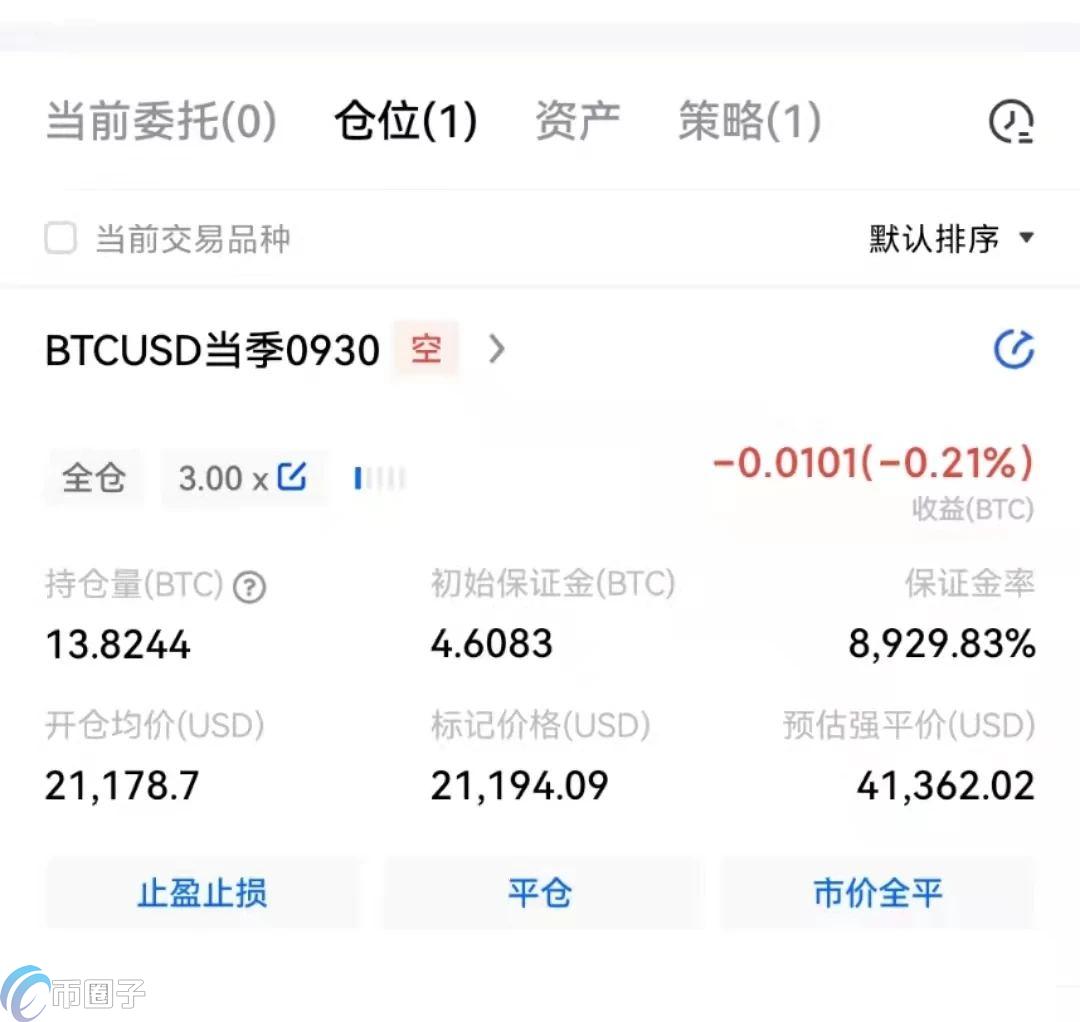Switch to the 策略 tab
The height and width of the screenshot is (1022, 1080).
click(749, 121)
